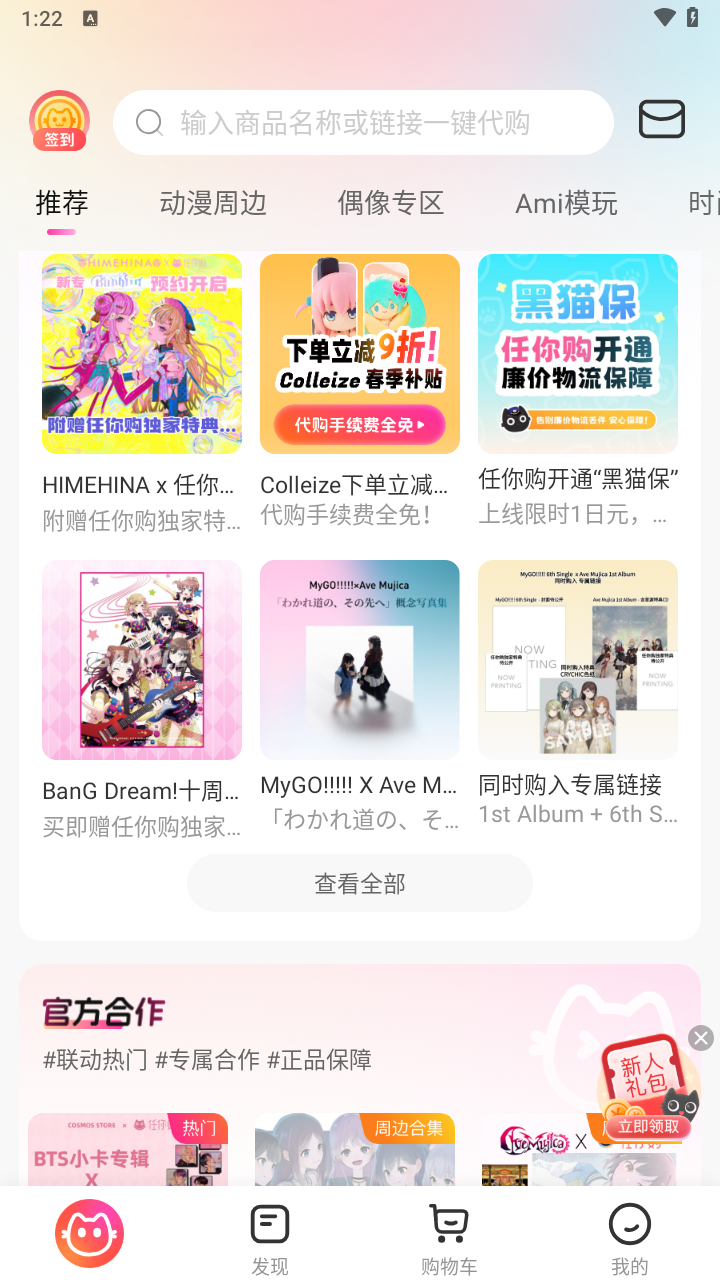Switch to the 动漫周边 tab
Screen dimensions: 720x1280
[213, 204]
